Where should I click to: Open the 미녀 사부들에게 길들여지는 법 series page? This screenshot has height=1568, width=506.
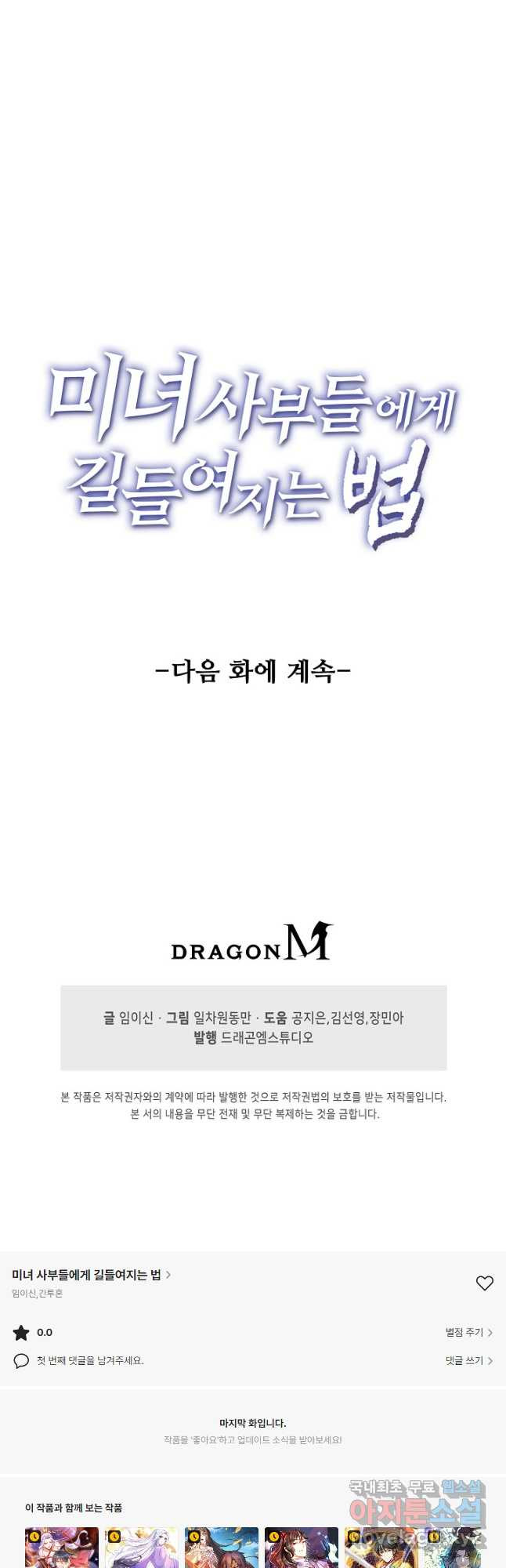(91, 1275)
